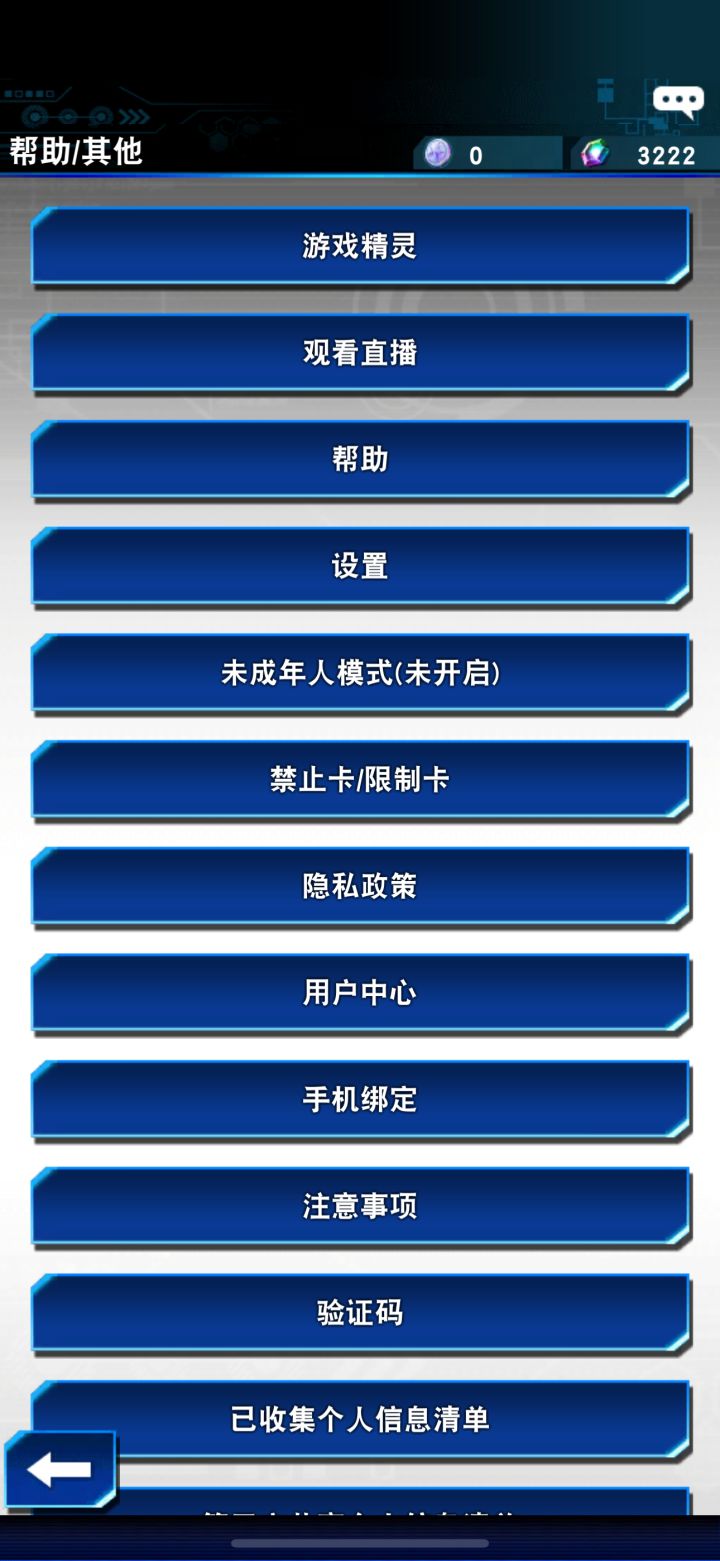Viewport: 720px width, 1561px height.
Task: Enable 未成年人模式 minor protection mode
Action: (360, 672)
